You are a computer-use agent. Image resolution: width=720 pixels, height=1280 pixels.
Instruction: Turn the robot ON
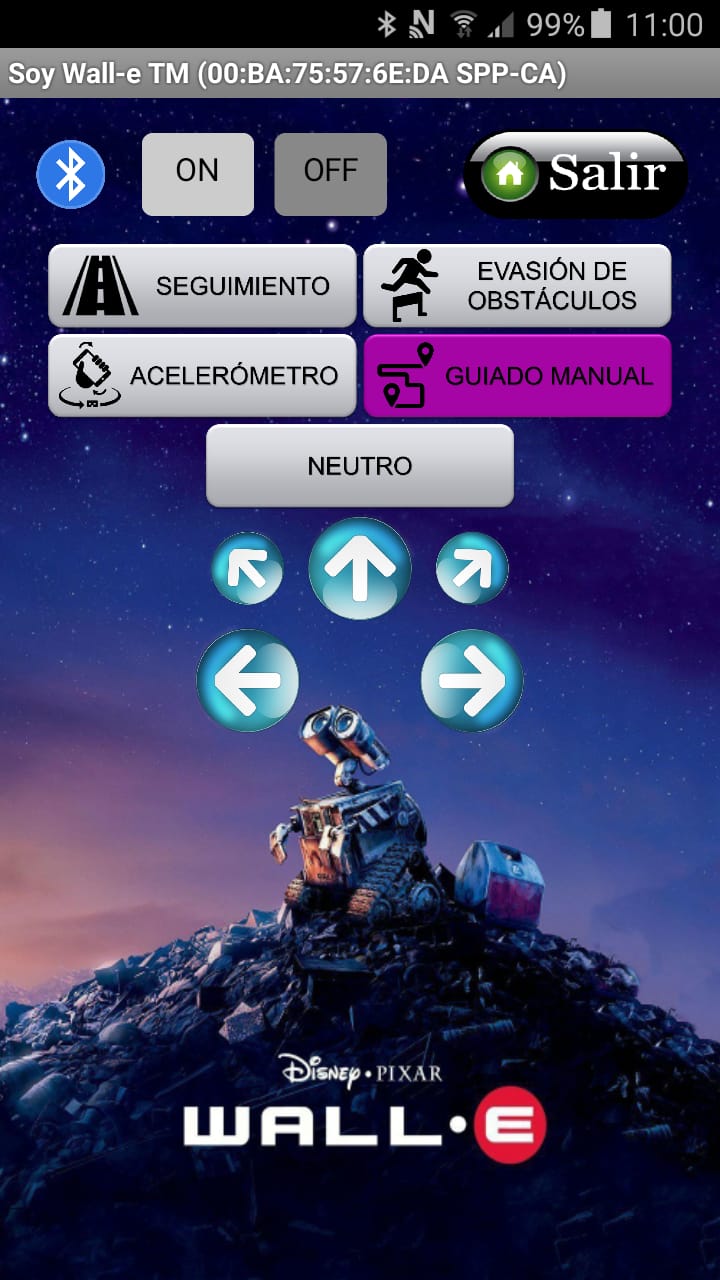198,174
